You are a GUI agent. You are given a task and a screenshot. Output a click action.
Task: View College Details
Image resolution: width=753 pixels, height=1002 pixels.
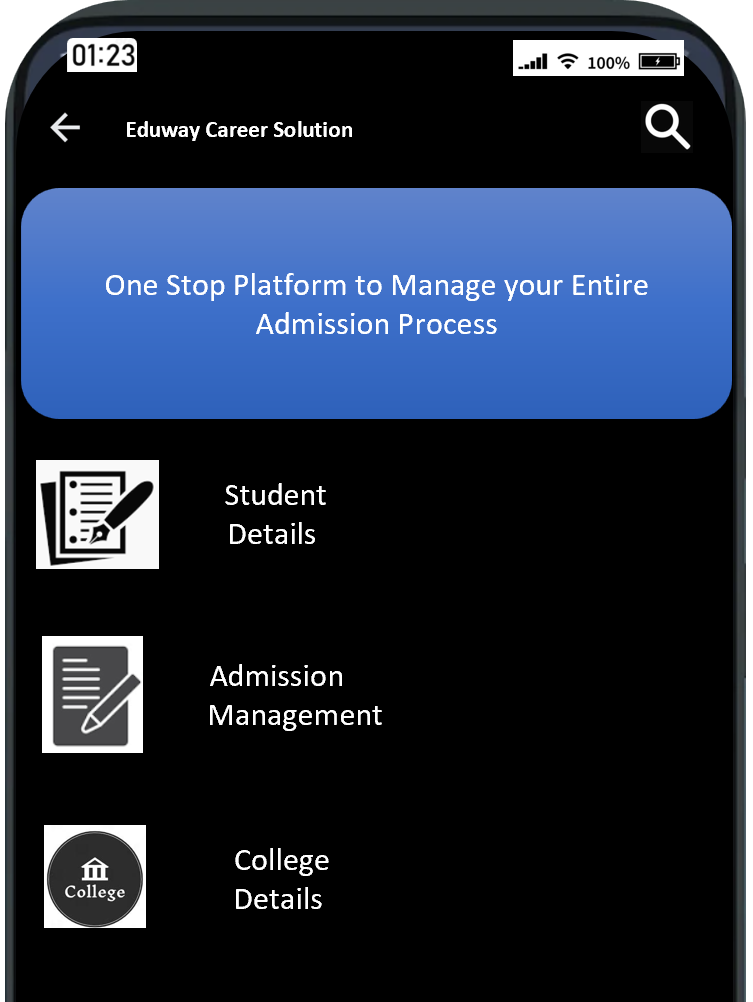tap(280, 879)
